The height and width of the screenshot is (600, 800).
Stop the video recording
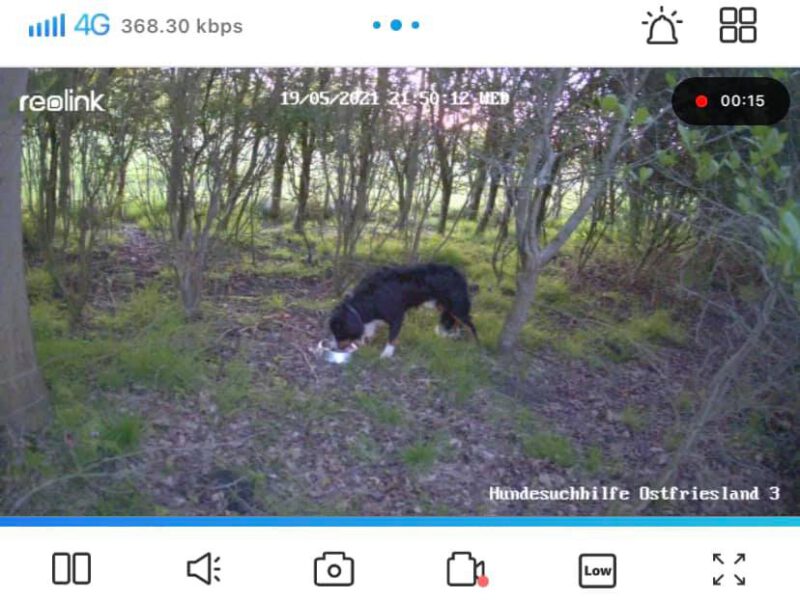(466, 570)
